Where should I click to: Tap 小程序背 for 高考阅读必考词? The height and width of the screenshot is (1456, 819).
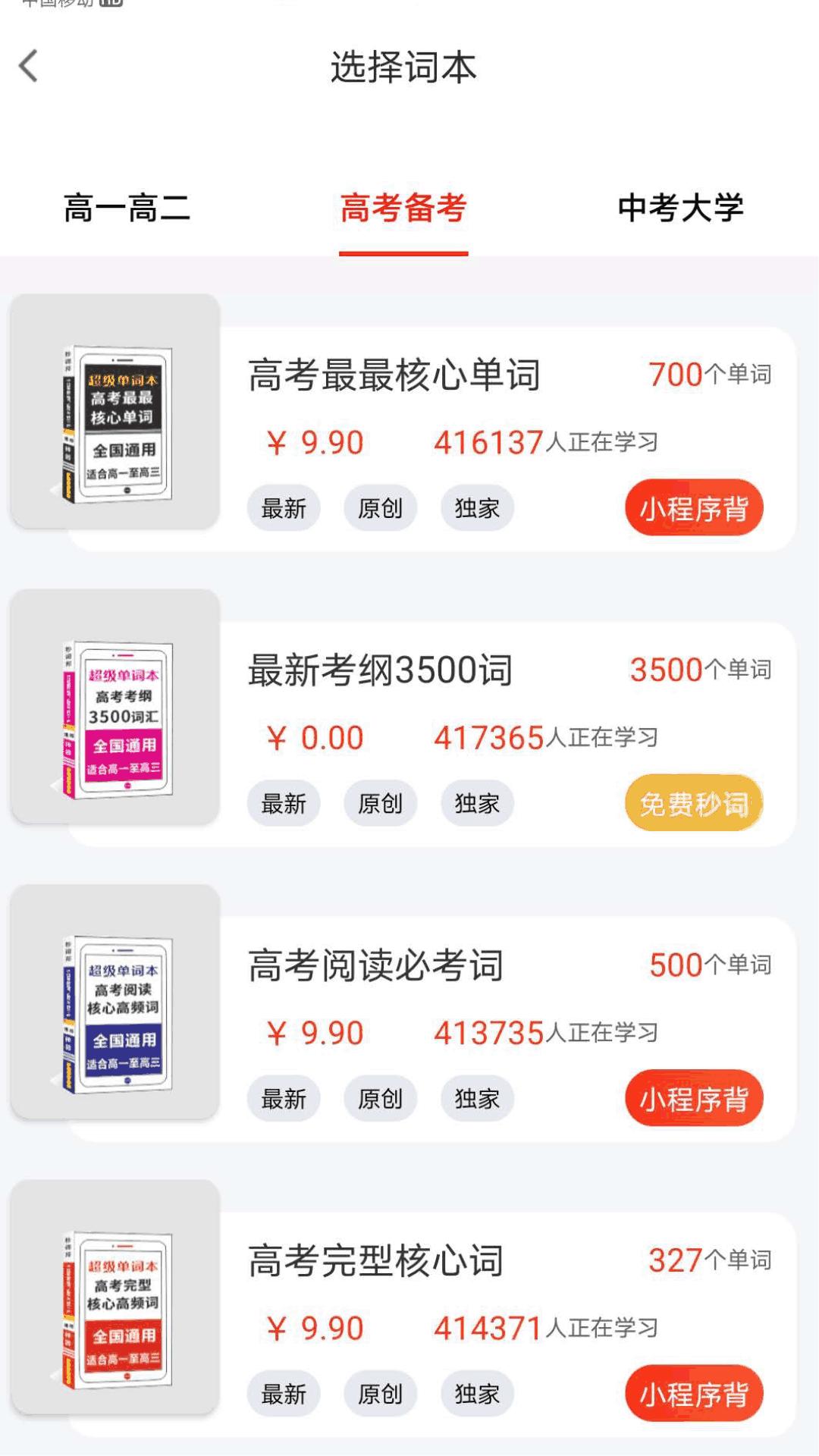[x=694, y=1098]
